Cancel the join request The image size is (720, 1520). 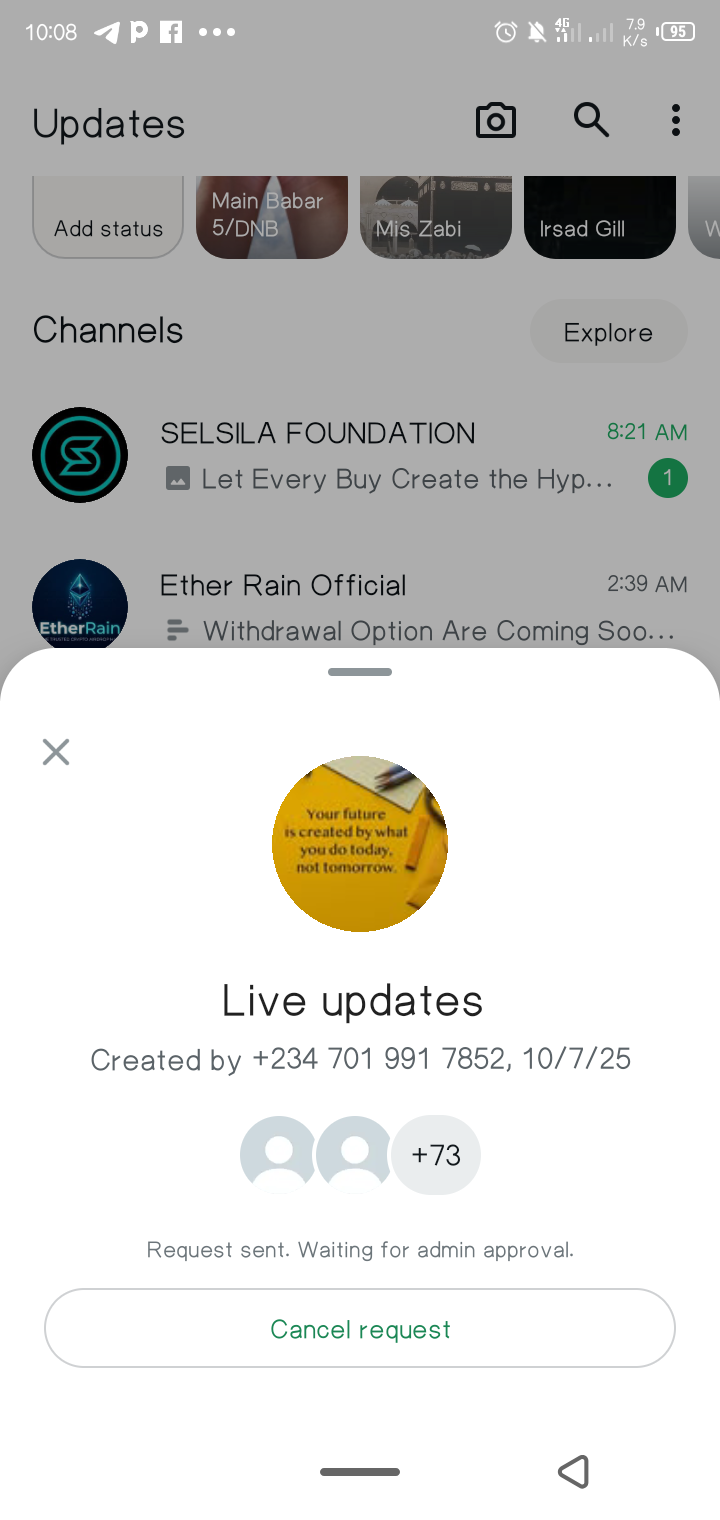360,1329
